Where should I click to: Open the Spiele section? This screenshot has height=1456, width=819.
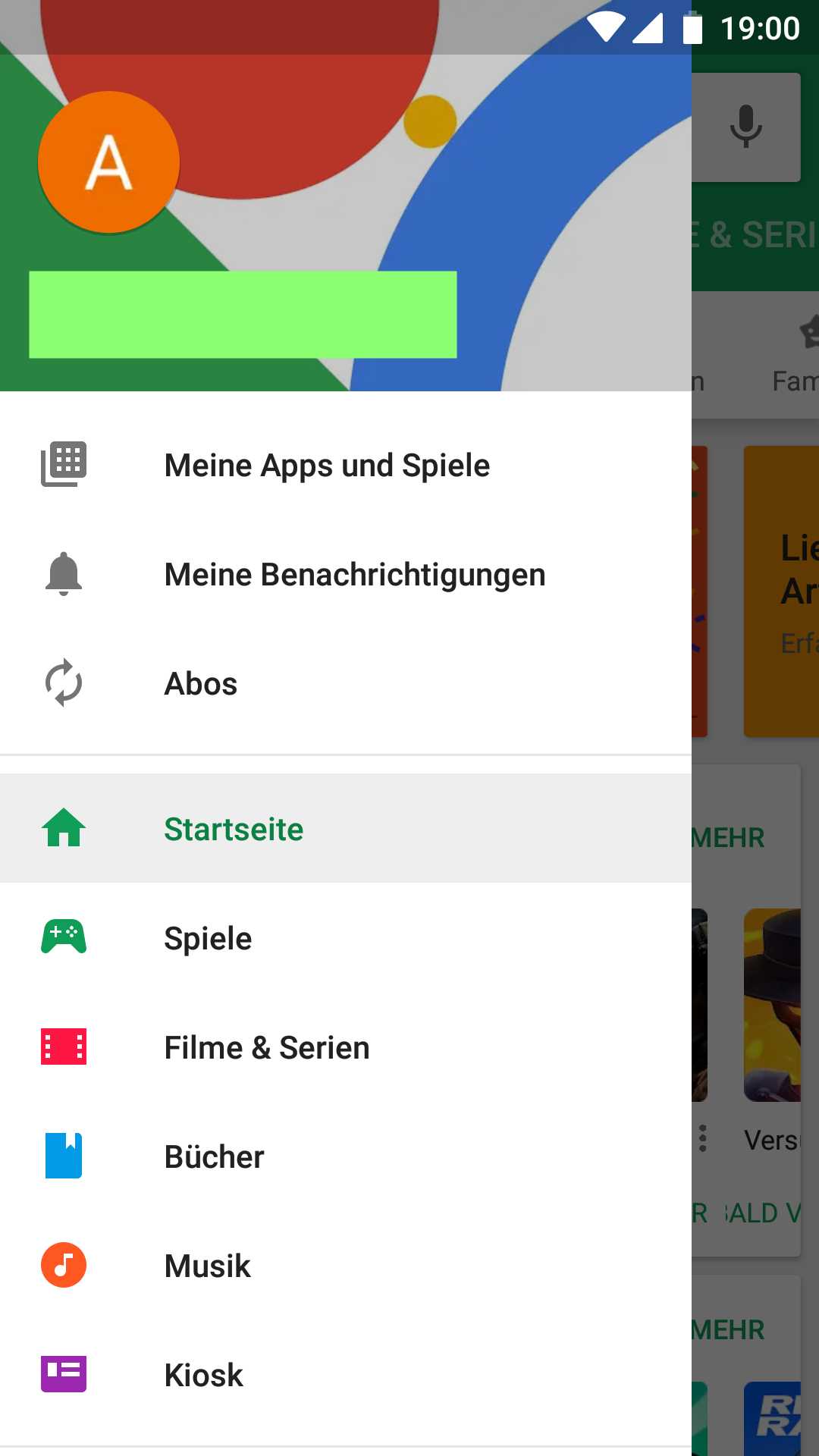point(208,938)
